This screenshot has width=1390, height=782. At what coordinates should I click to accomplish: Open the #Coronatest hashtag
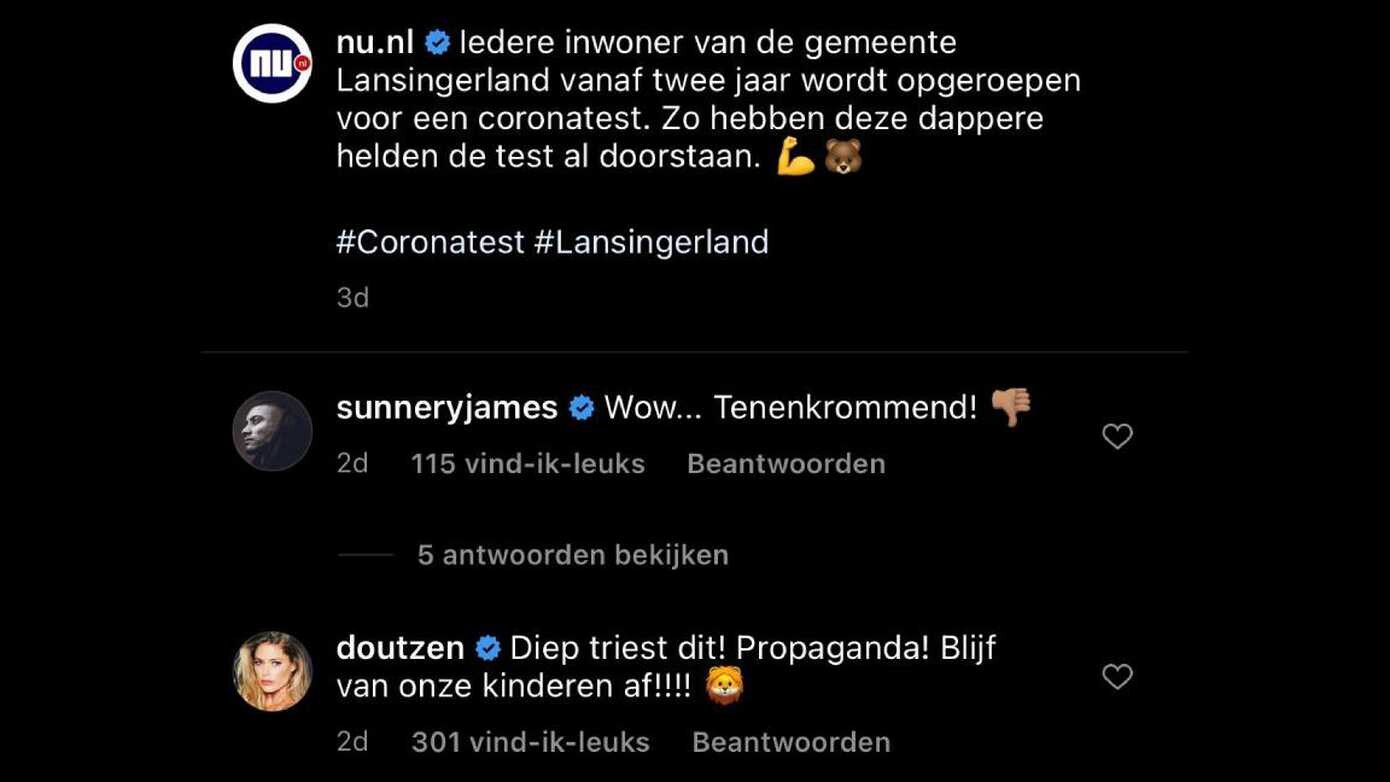coord(430,243)
